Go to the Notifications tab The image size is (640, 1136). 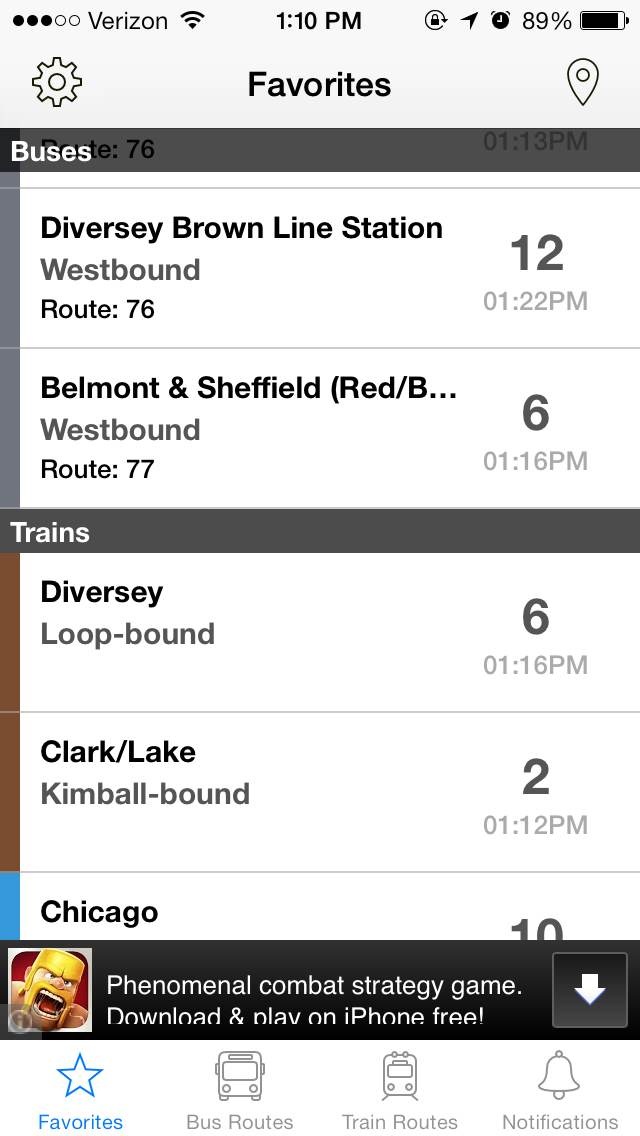click(560, 1091)
